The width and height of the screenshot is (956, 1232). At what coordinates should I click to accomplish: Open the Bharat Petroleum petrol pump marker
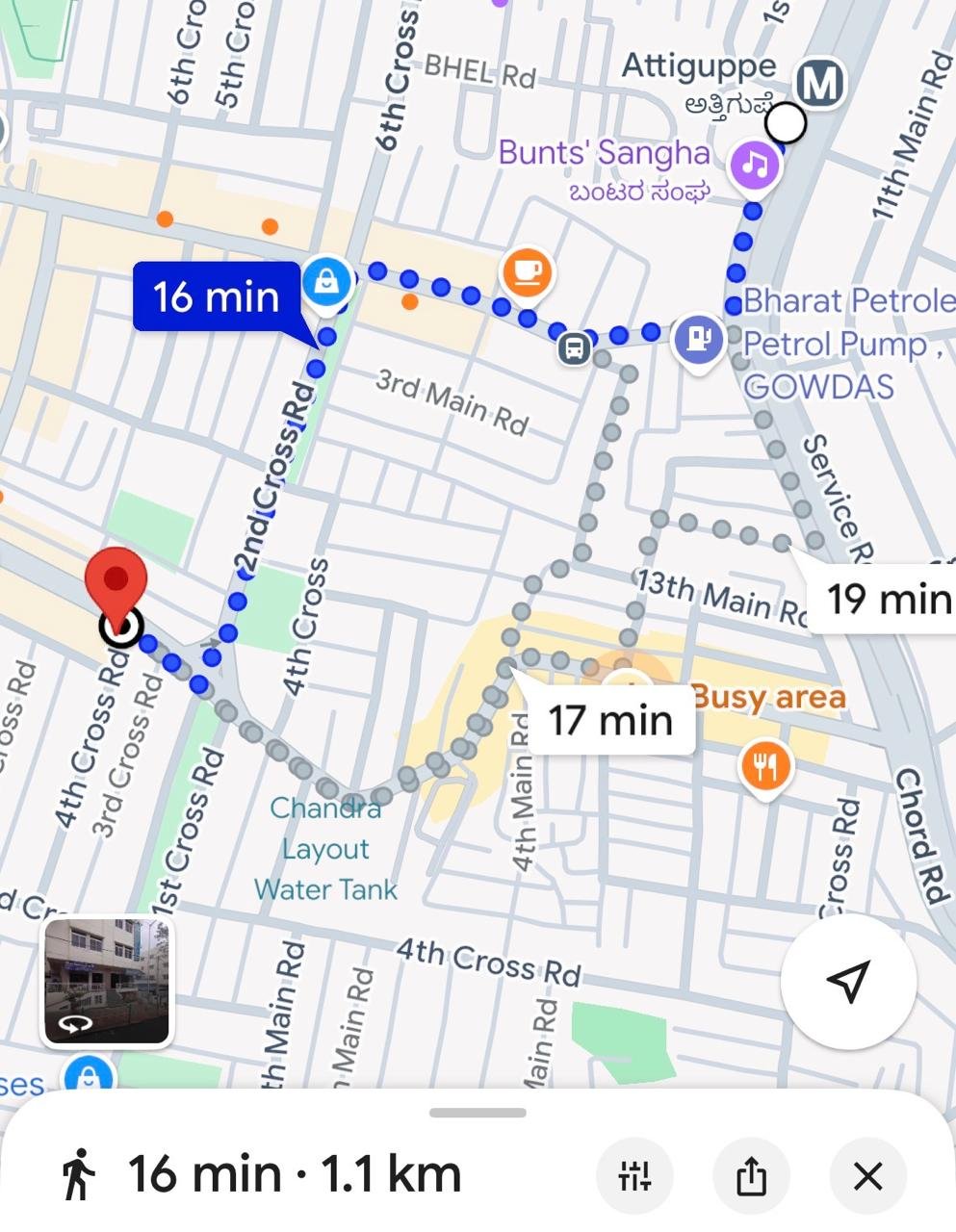pos(699,339)
